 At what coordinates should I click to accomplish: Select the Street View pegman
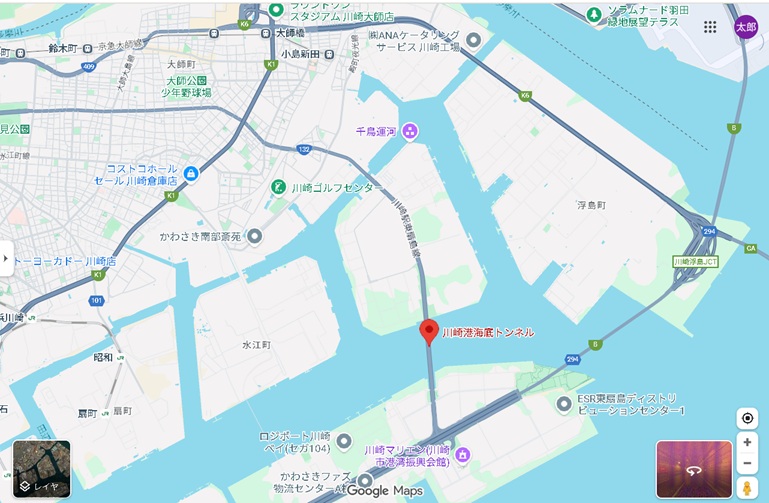tap(747, 488)
